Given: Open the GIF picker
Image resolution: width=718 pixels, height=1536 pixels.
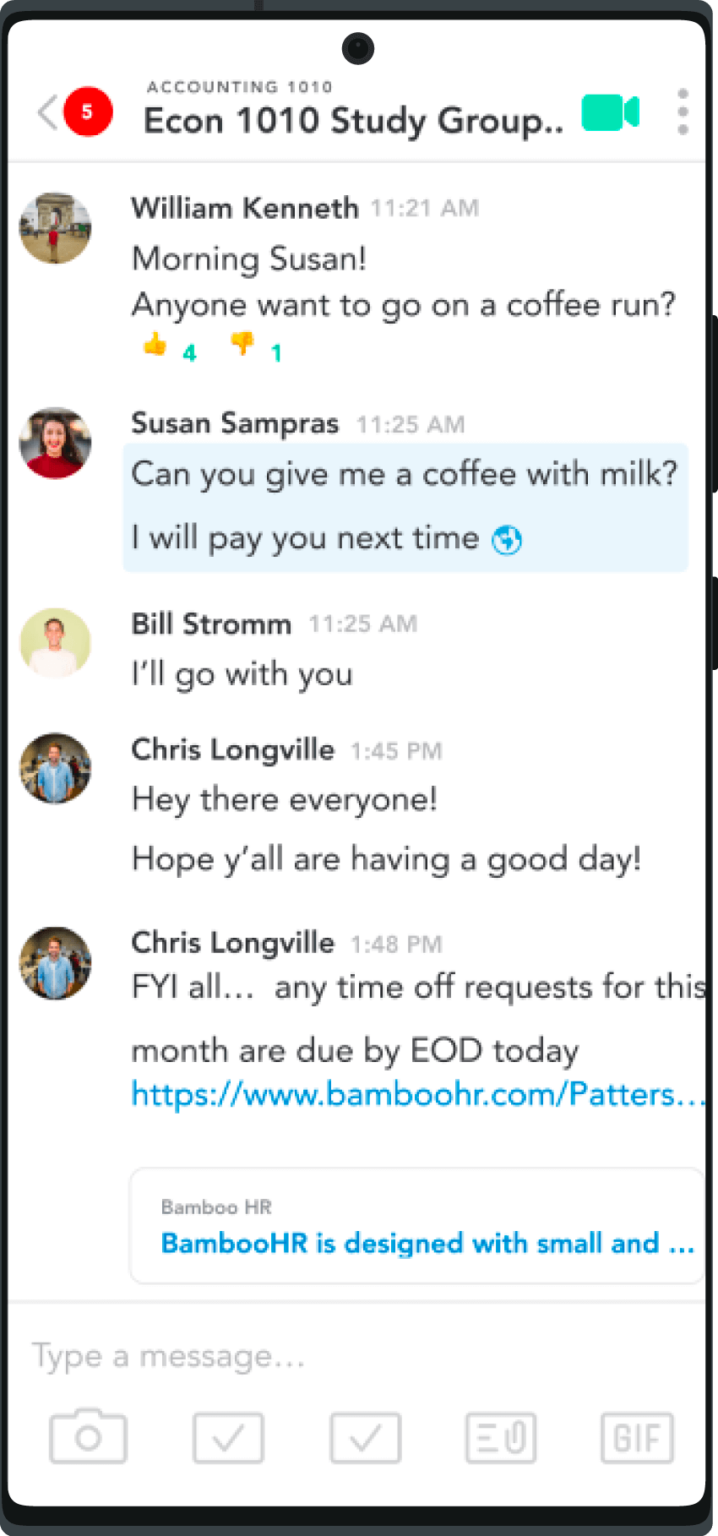Looking at the screenshot, I should pos(637,1438).
